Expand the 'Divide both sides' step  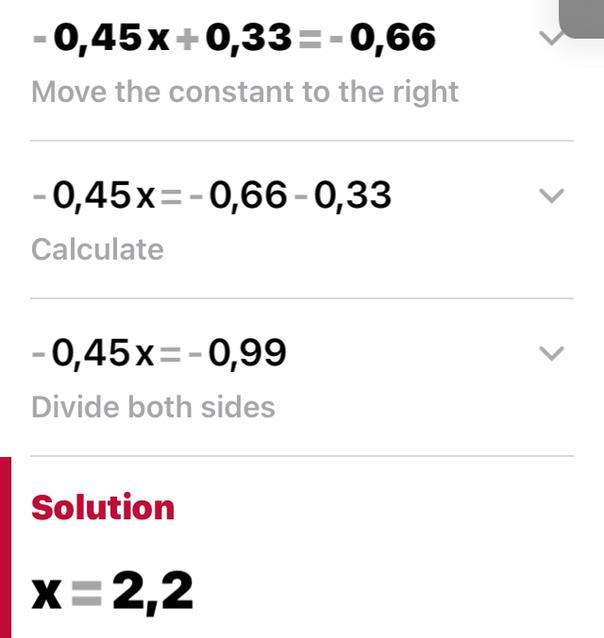[x=551, y=353]
